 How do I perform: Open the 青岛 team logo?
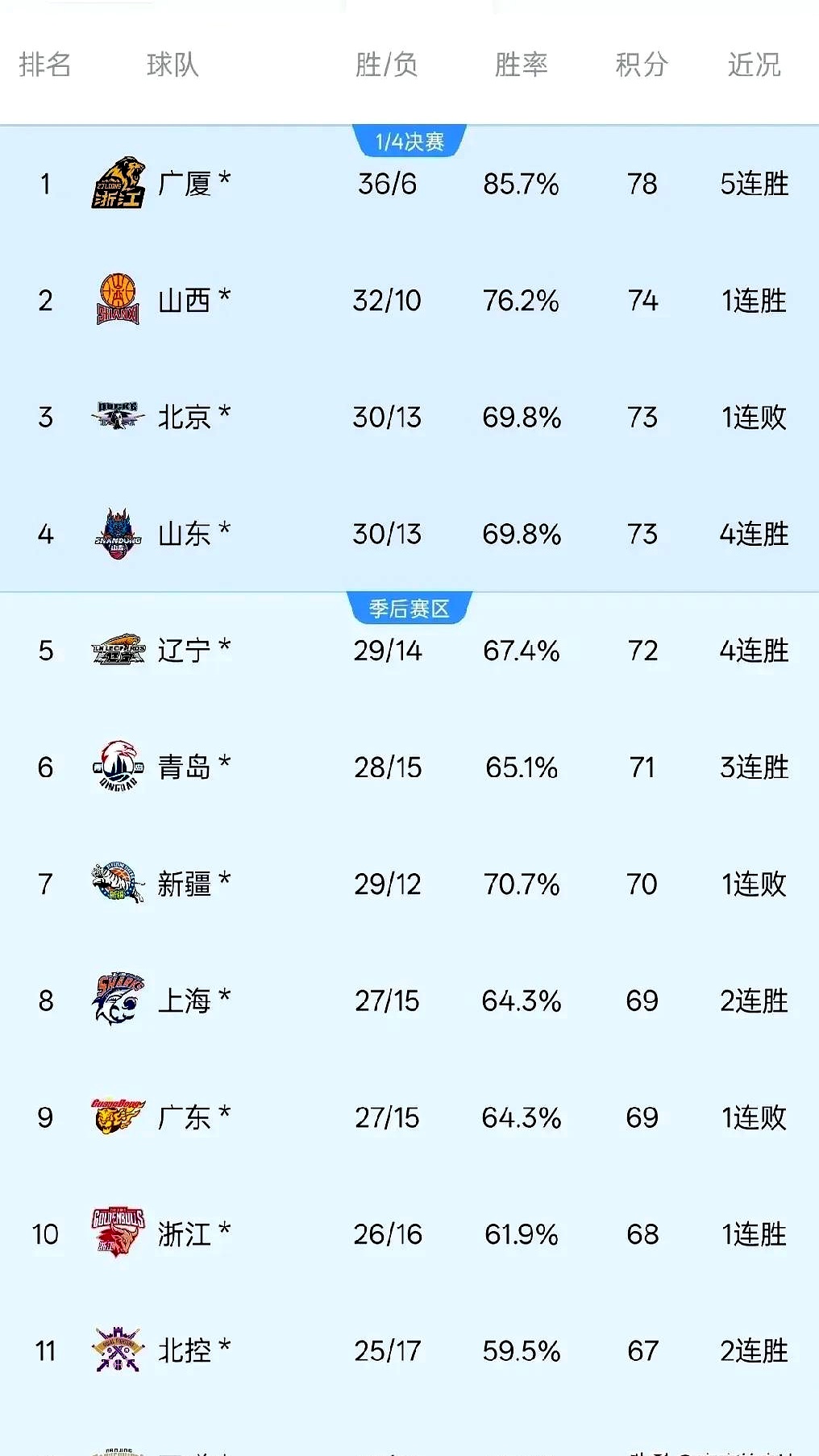click(x=117, y=768)
